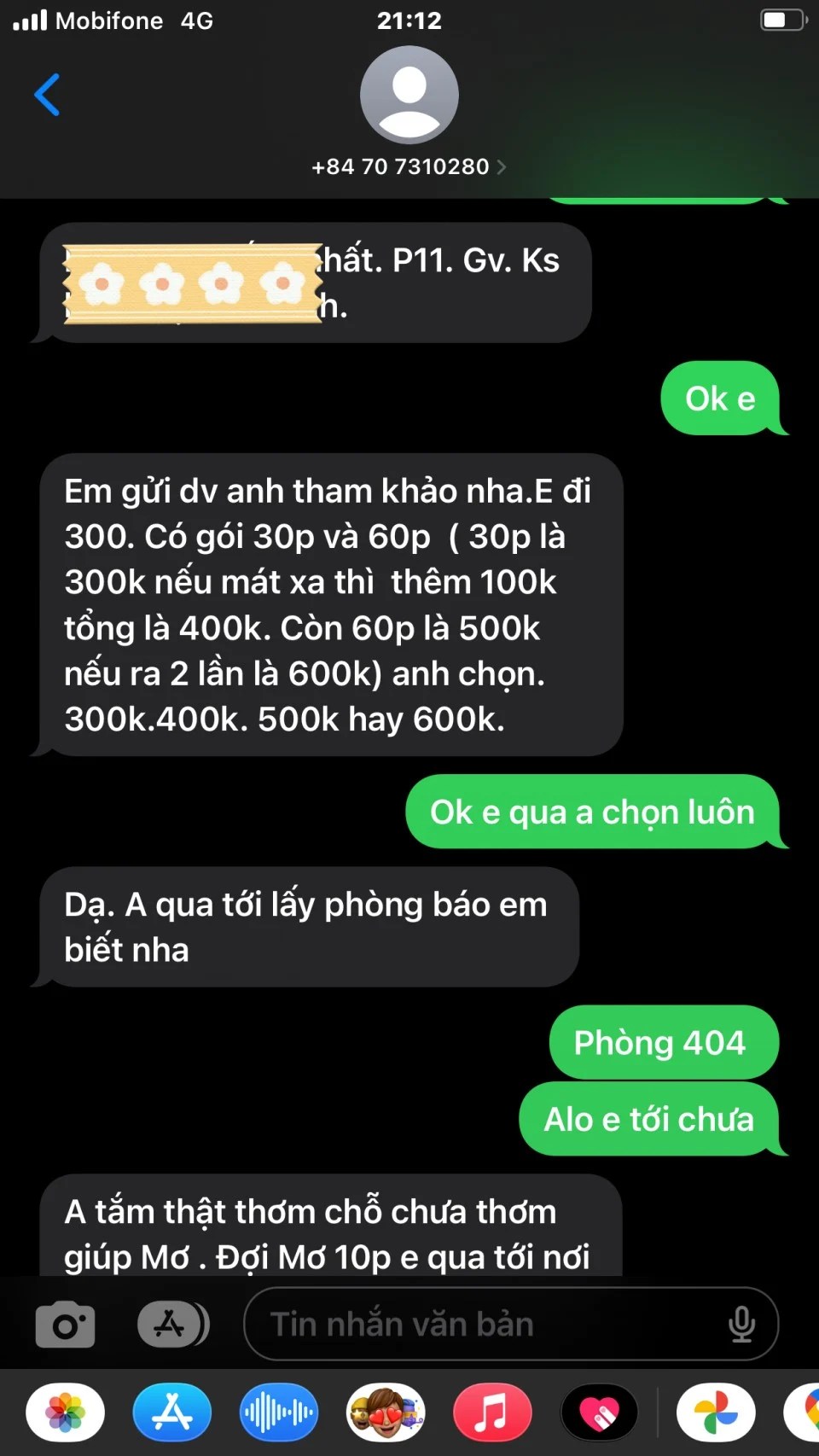819x1456 pixels.
Task: Open contact details for +84 70 7310280
Action: pyautogui.click(x=409, y=166)
